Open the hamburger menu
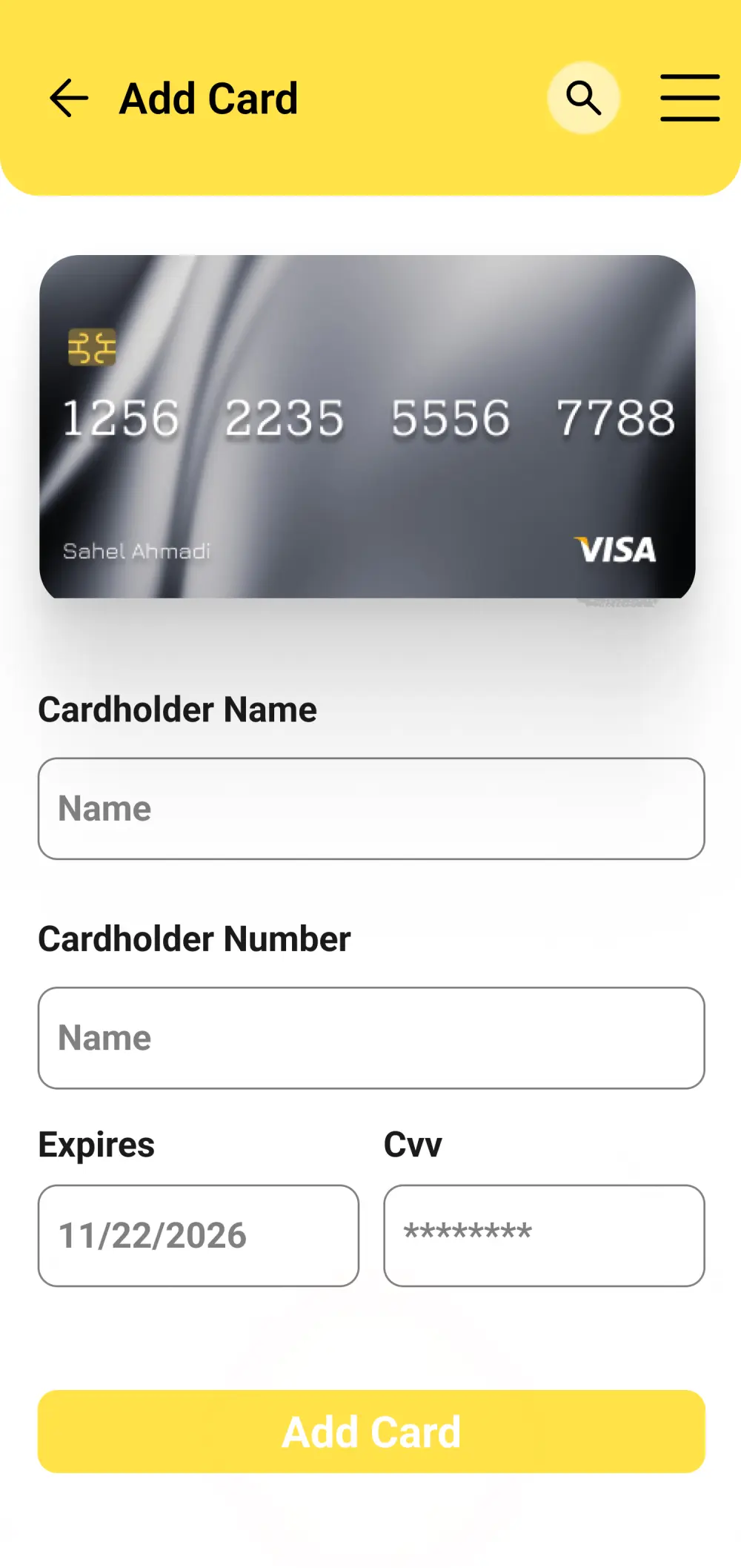The width and height of the screenshot is (741, 1568). 689,98
